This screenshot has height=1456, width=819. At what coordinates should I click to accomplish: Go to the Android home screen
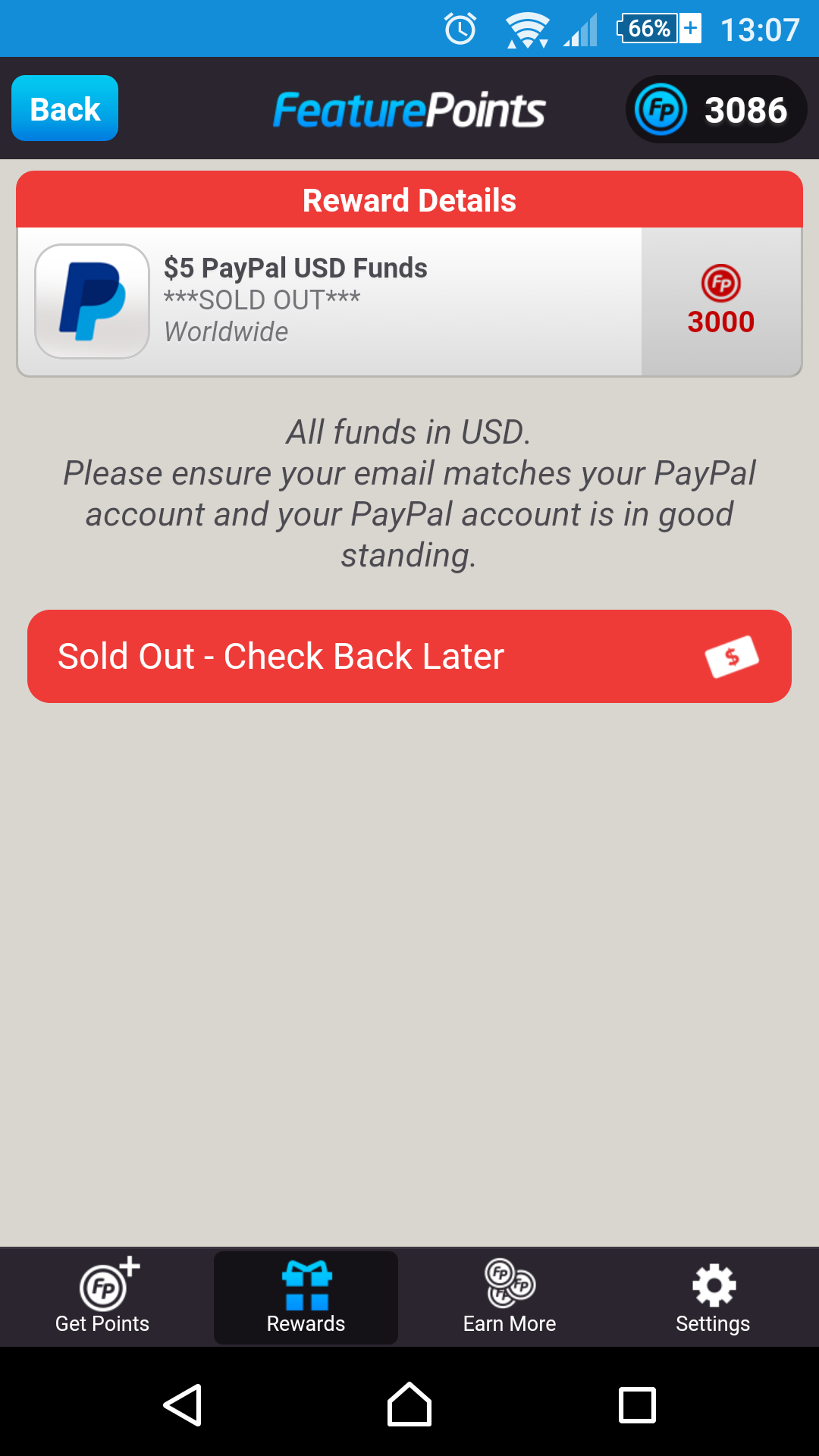pos(409,1404)
